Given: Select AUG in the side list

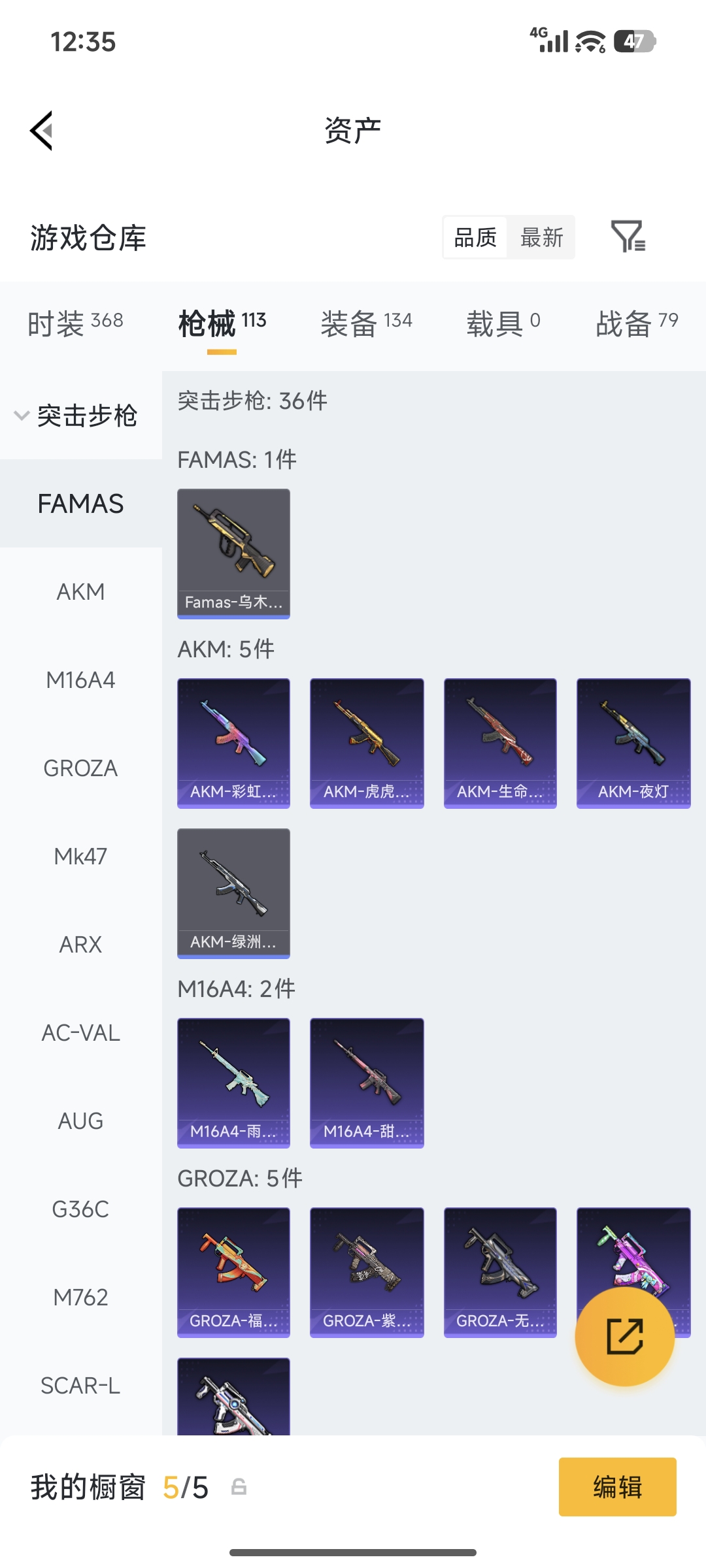Looking at the screenshot, I should click(80, 1121).
